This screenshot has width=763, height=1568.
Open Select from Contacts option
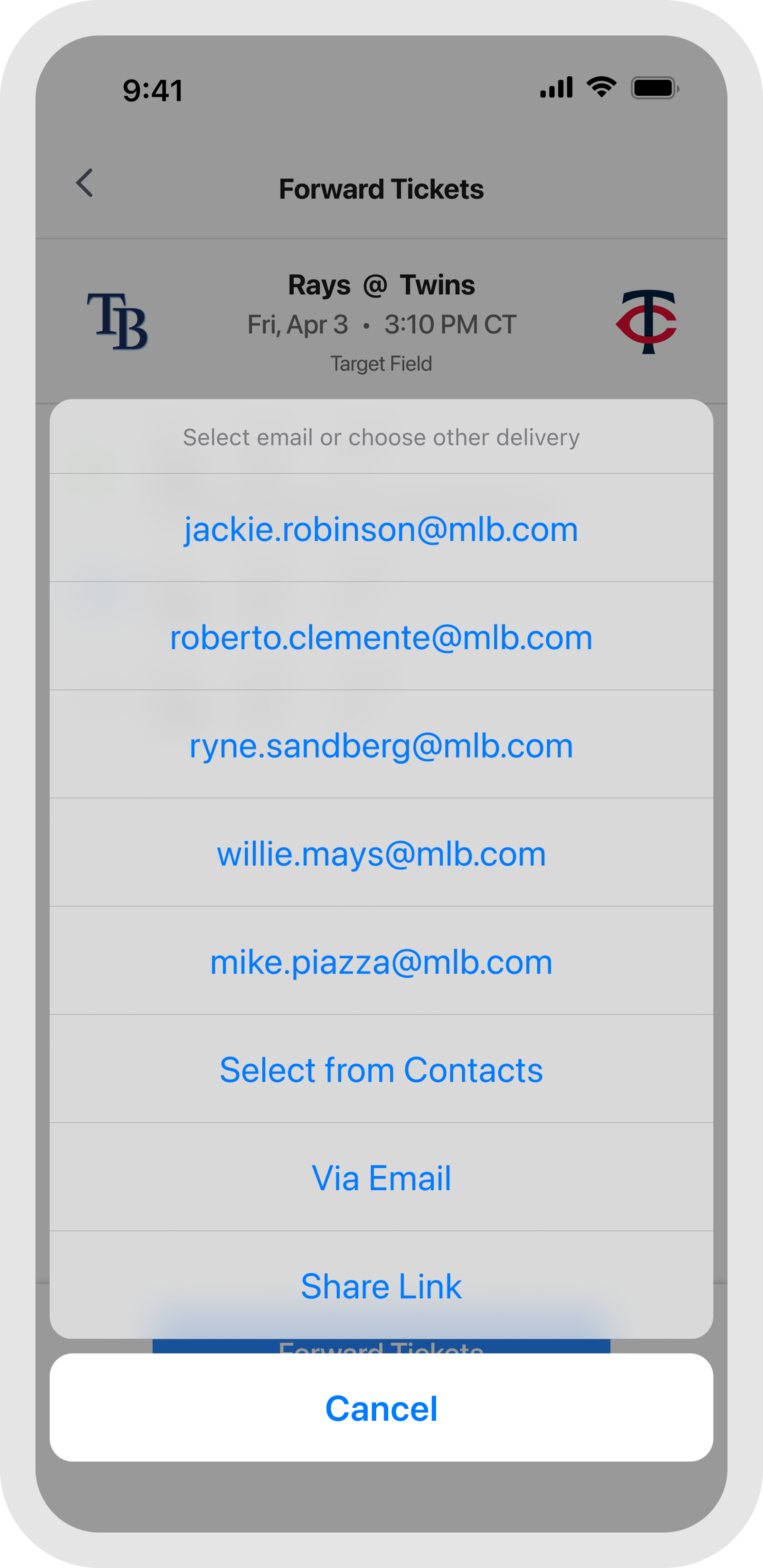pyautogui.click(x=381, y=1070)
